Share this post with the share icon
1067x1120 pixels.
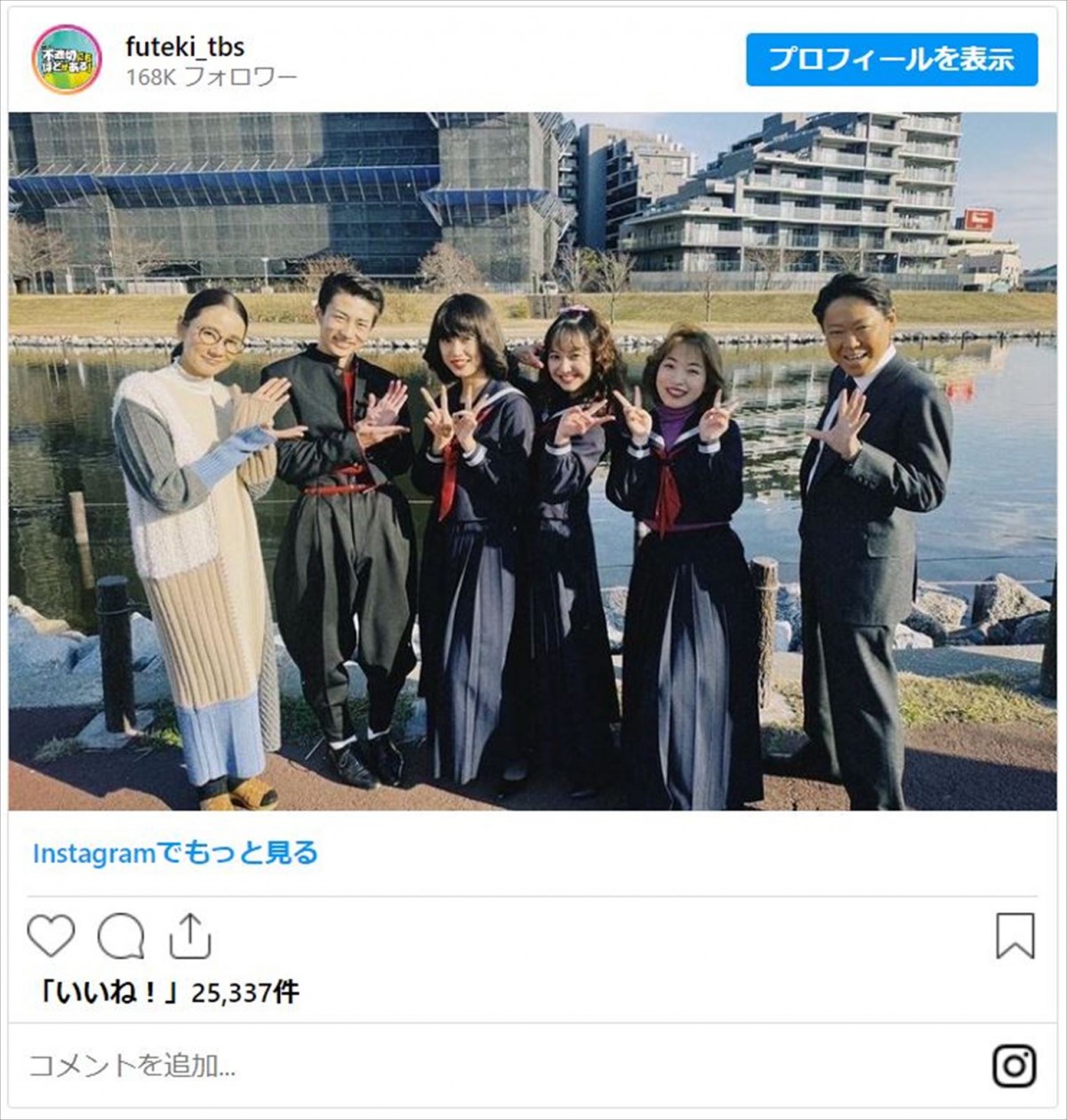click(189, 936)
